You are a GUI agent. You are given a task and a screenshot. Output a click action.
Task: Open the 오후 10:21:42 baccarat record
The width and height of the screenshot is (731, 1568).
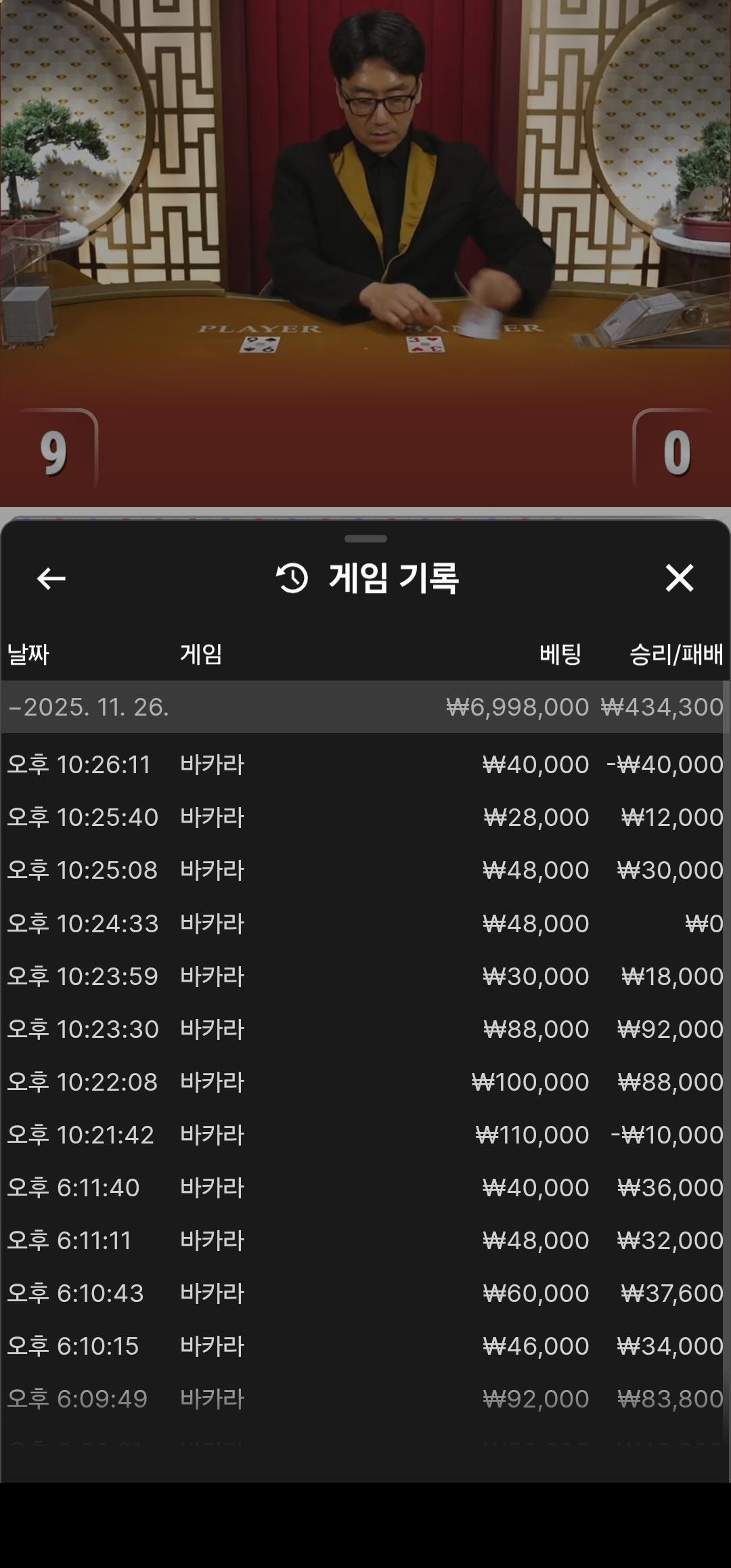(x=365, y=1135)
